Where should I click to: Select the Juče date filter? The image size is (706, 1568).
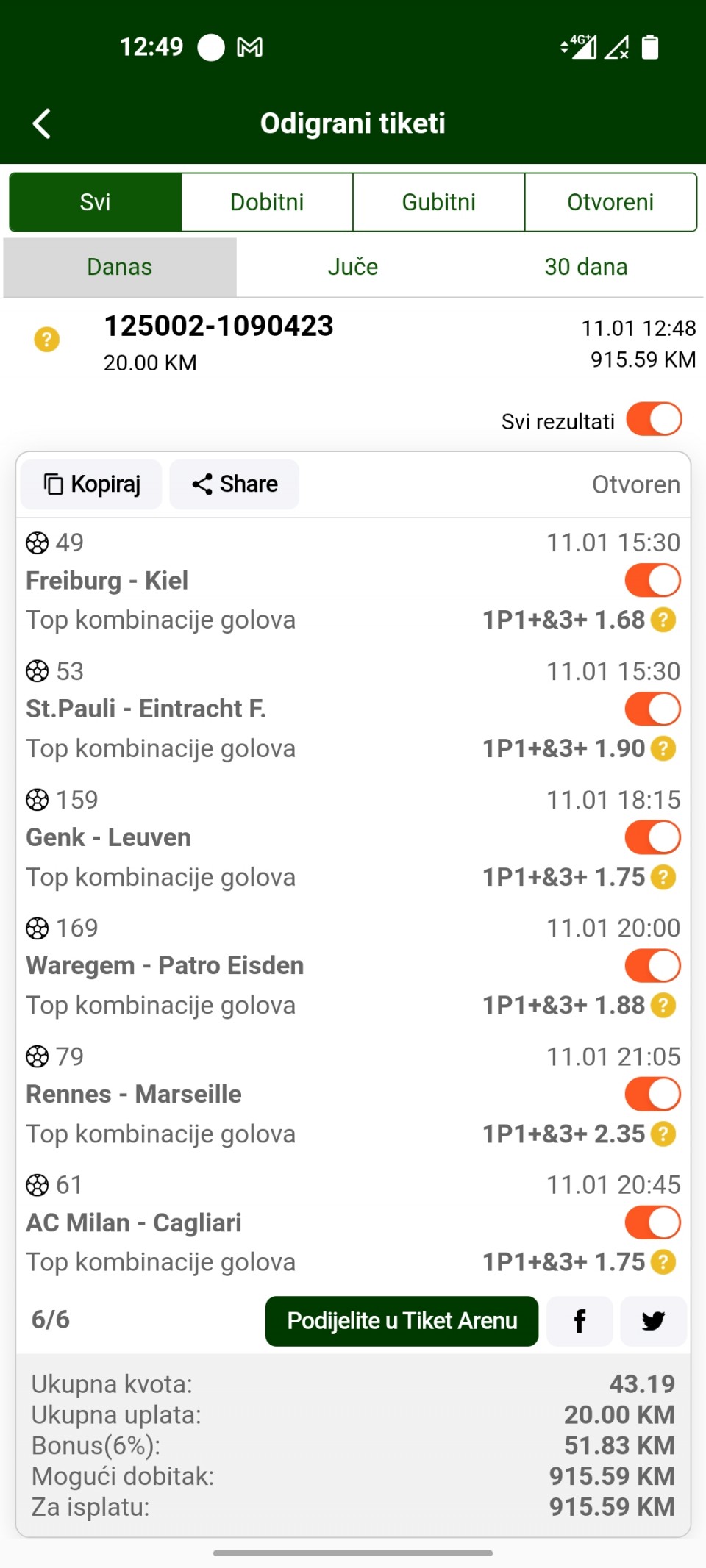coord(353,267)
